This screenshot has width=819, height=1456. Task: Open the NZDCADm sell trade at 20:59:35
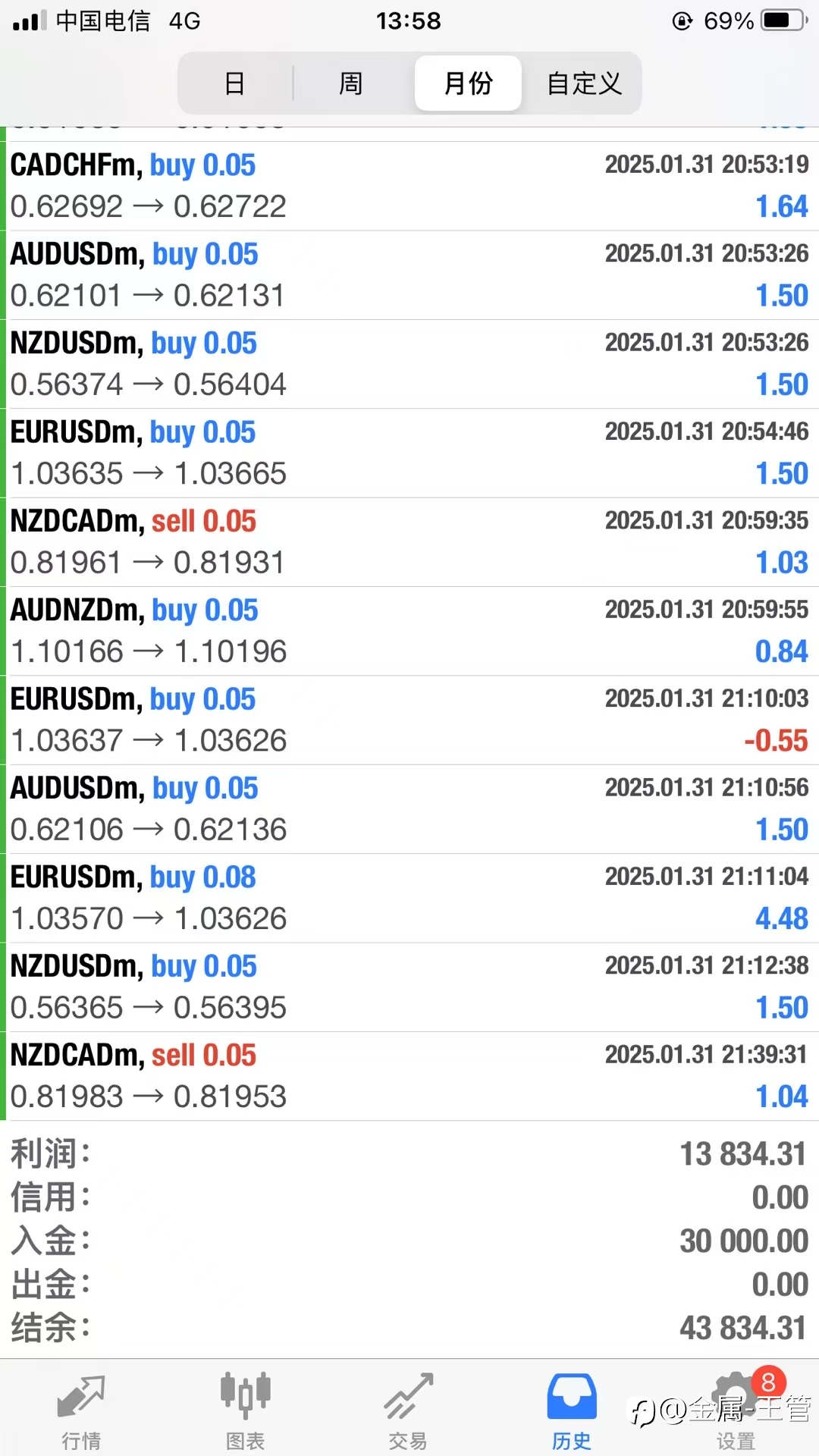pos(409,542)
